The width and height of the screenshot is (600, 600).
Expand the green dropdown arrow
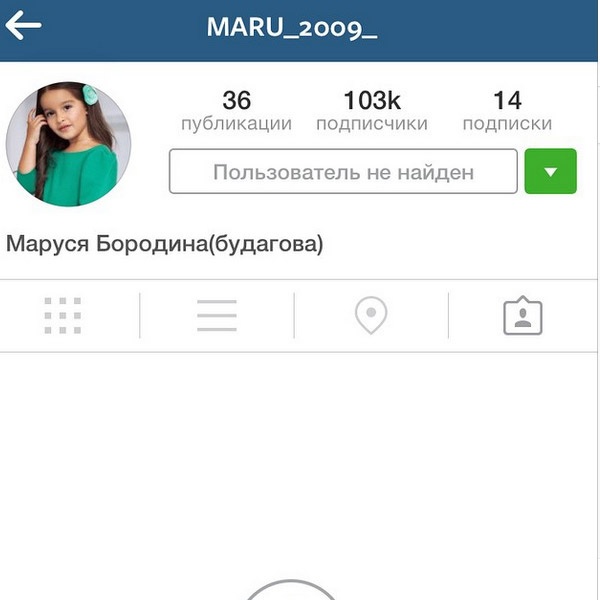tap(550, 172)
